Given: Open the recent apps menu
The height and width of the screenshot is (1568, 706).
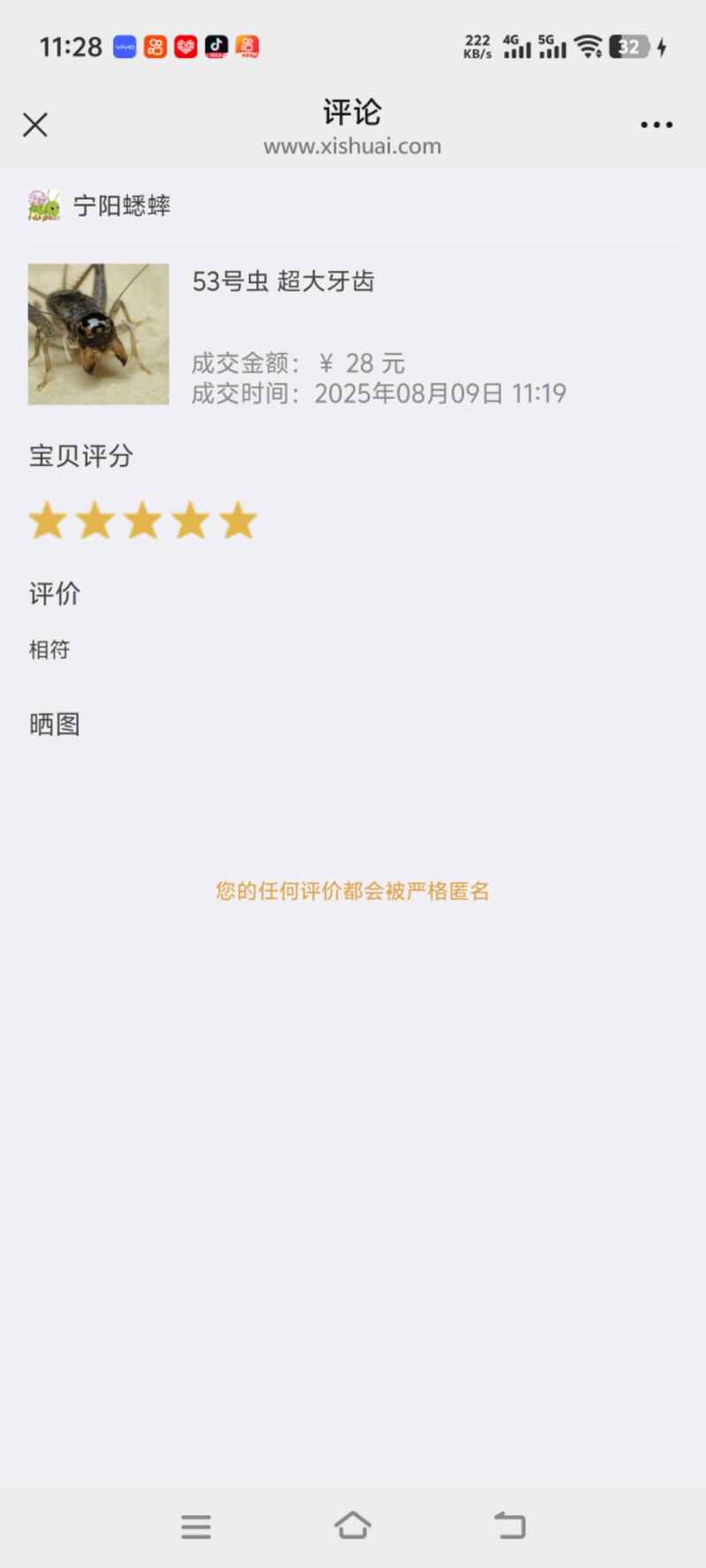Looking at the screenshot, I should tap(196, 1526).
